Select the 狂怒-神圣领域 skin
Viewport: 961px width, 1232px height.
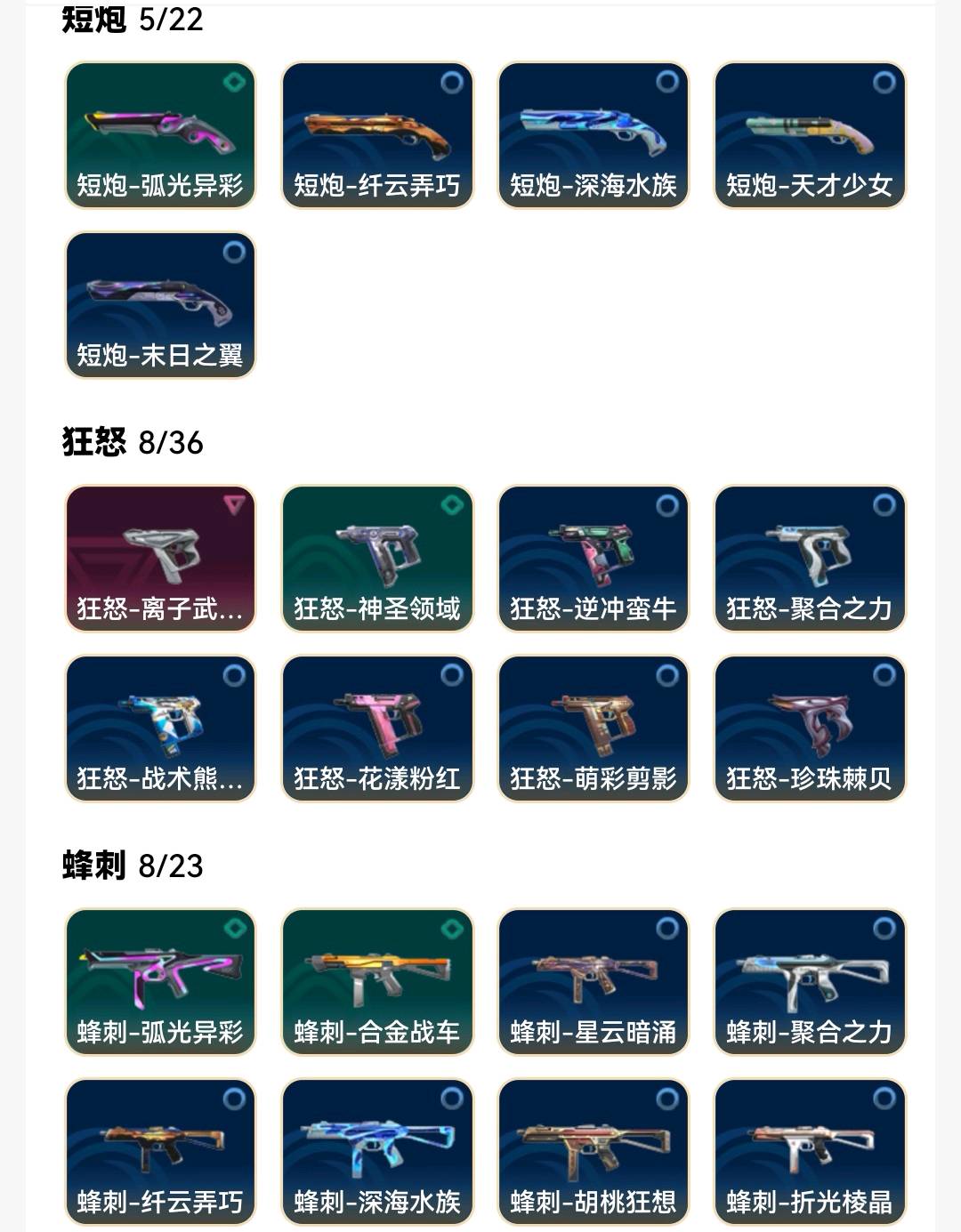(x=377, y=559)
